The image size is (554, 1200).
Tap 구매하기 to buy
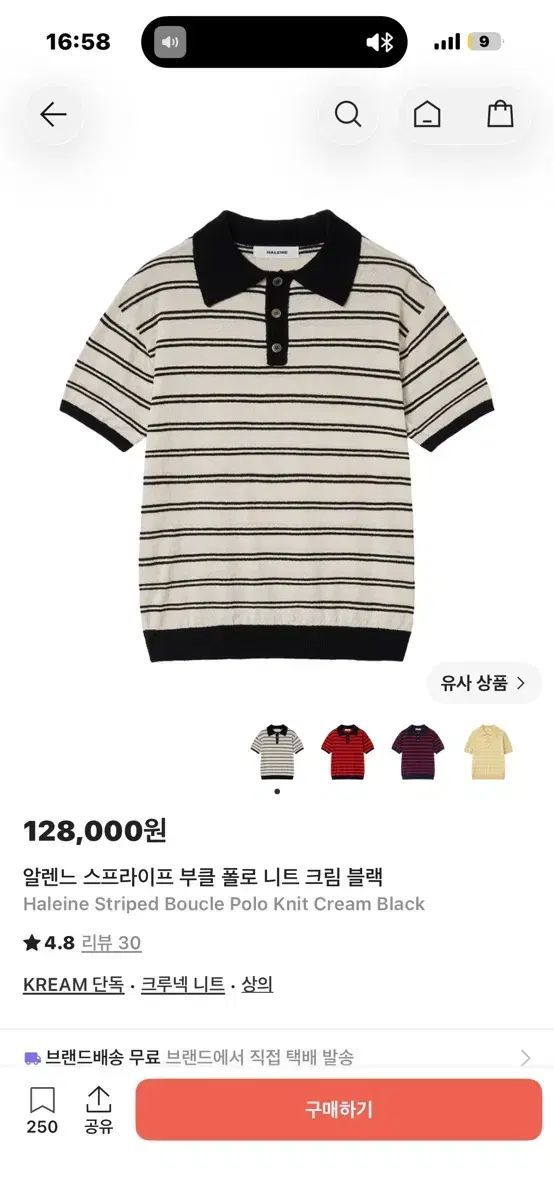339,1110
